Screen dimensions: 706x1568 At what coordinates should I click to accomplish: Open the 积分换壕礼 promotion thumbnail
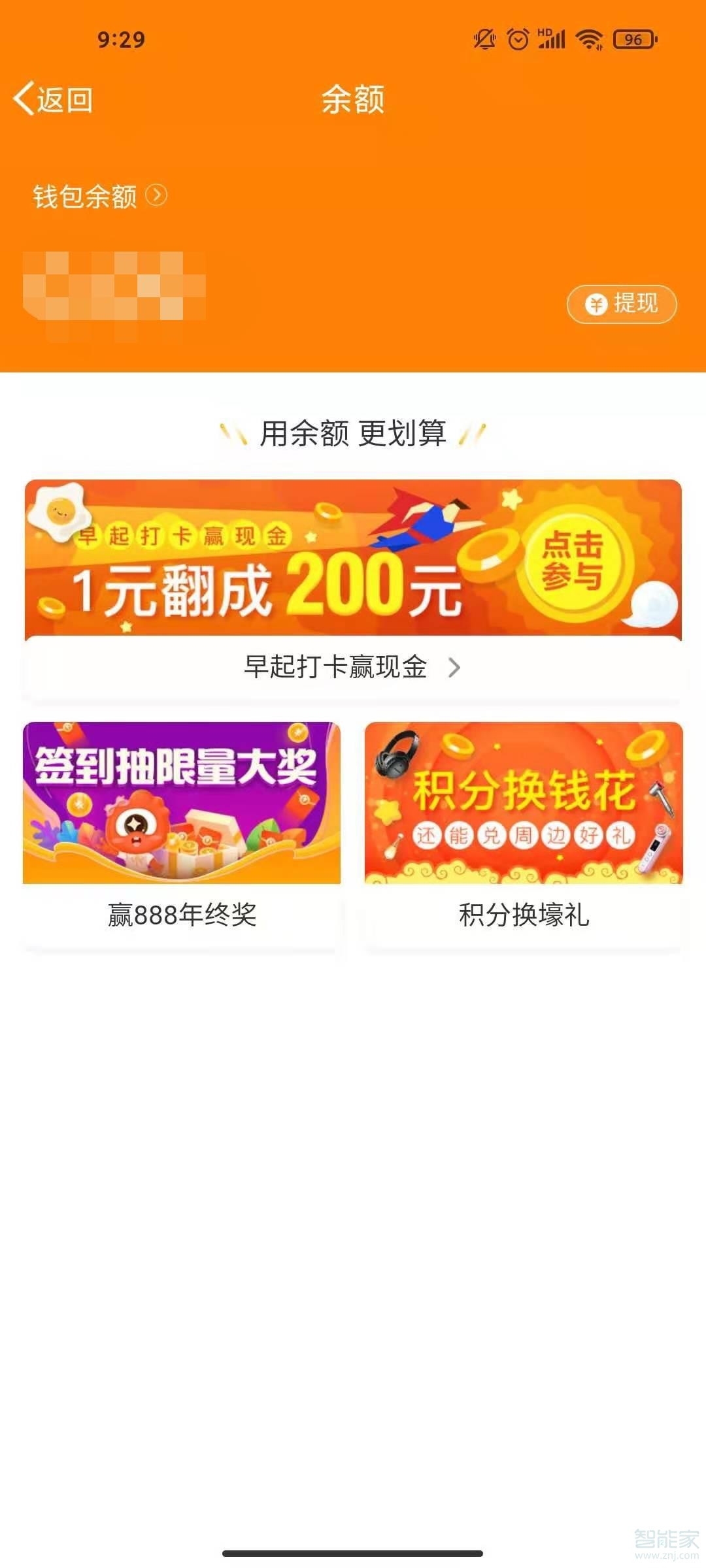pos(523,800)
